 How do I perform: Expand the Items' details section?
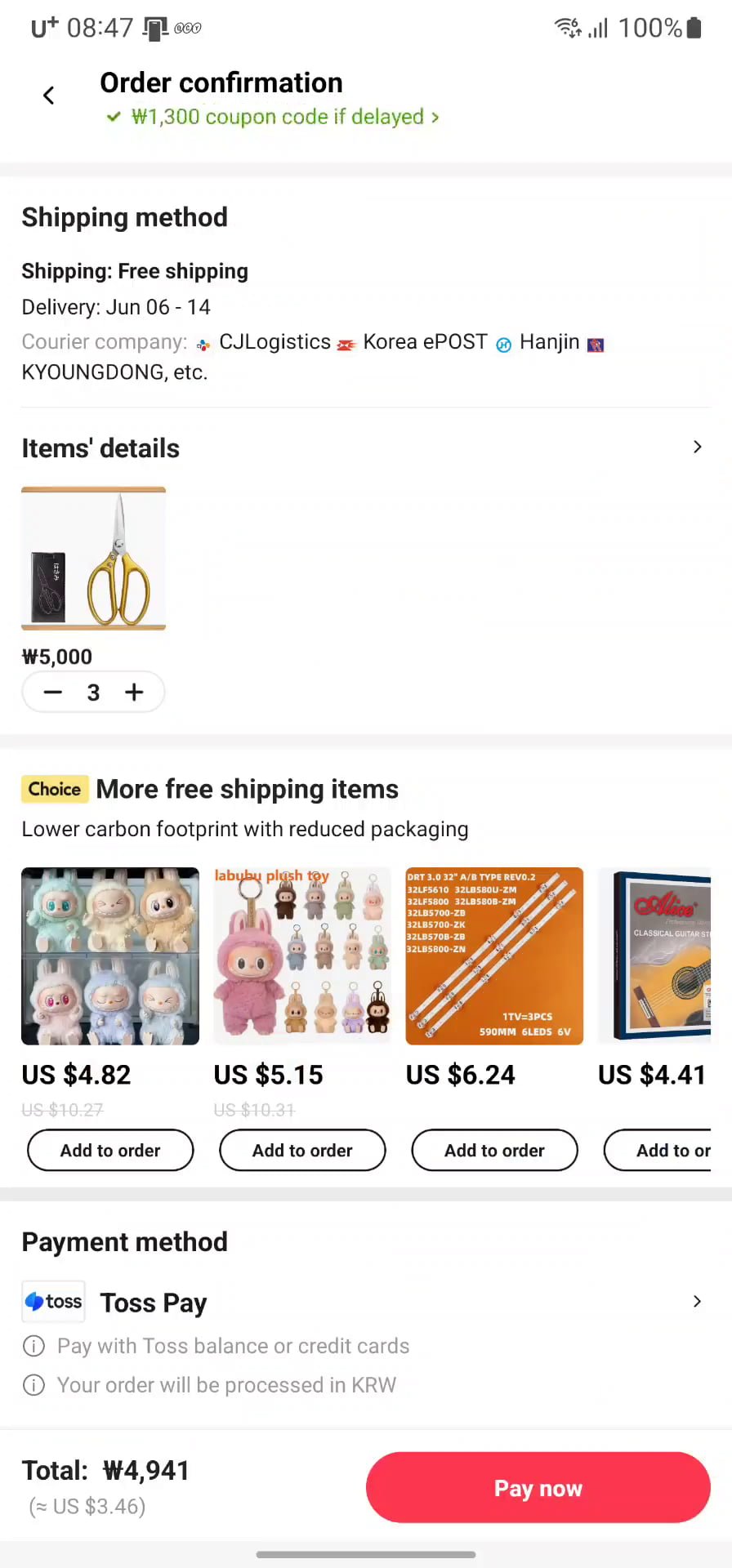pyautogui.click(x=696, y=447)
